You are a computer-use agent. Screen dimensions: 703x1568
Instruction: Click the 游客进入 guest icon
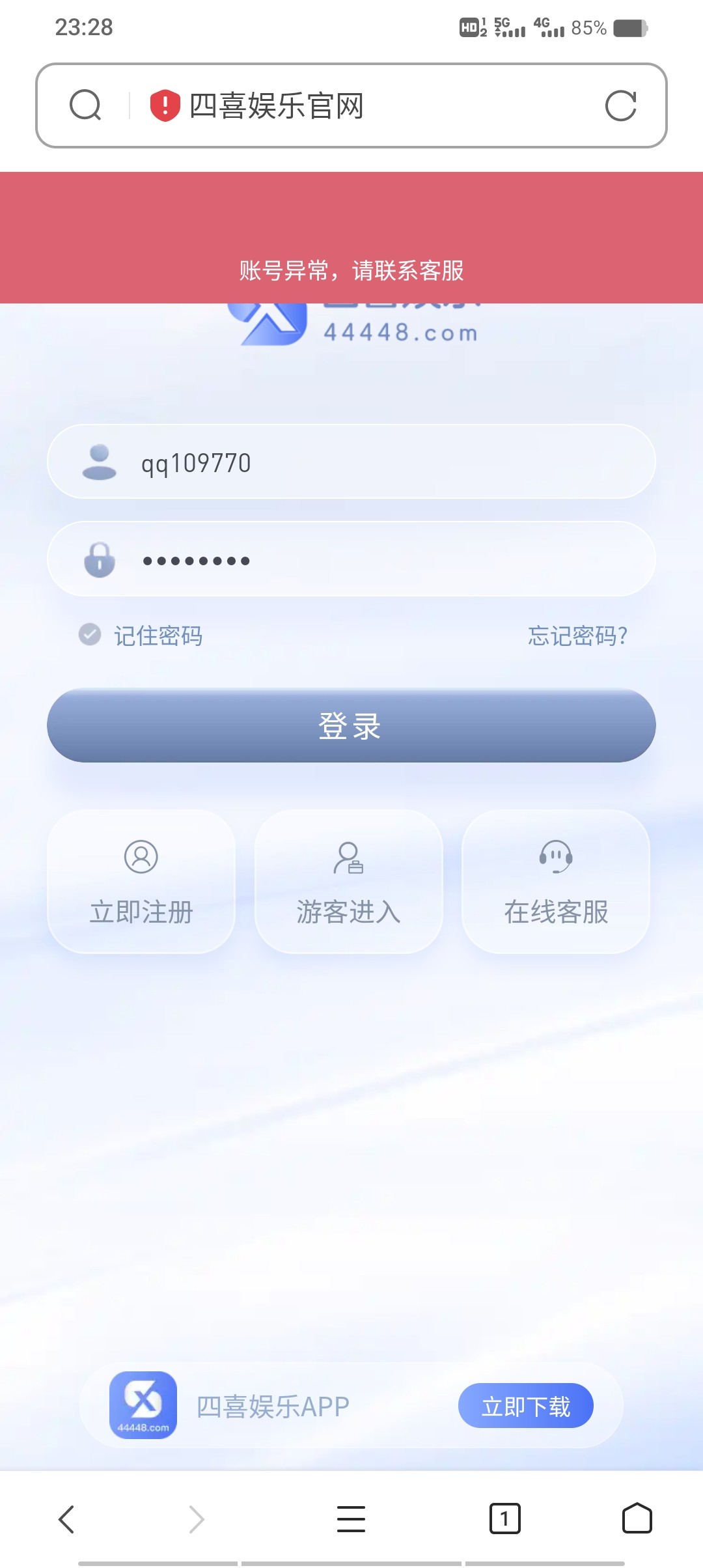348,858
